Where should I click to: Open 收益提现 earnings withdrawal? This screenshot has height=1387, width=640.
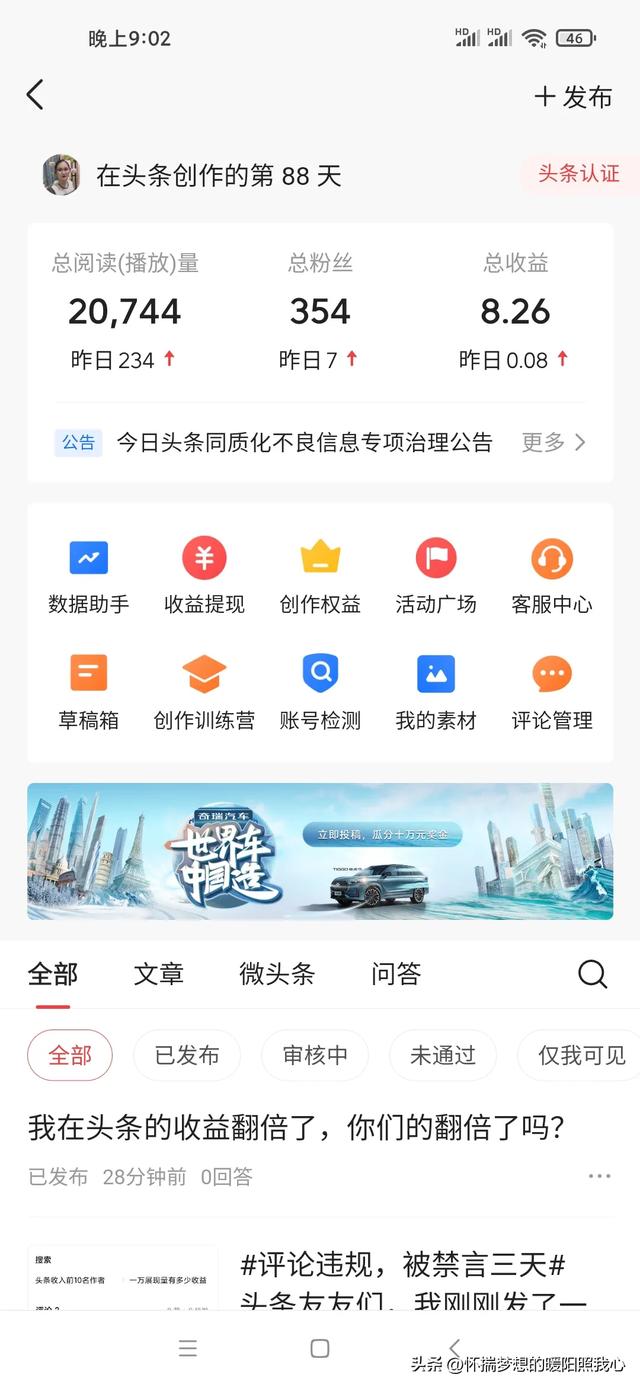204,576
